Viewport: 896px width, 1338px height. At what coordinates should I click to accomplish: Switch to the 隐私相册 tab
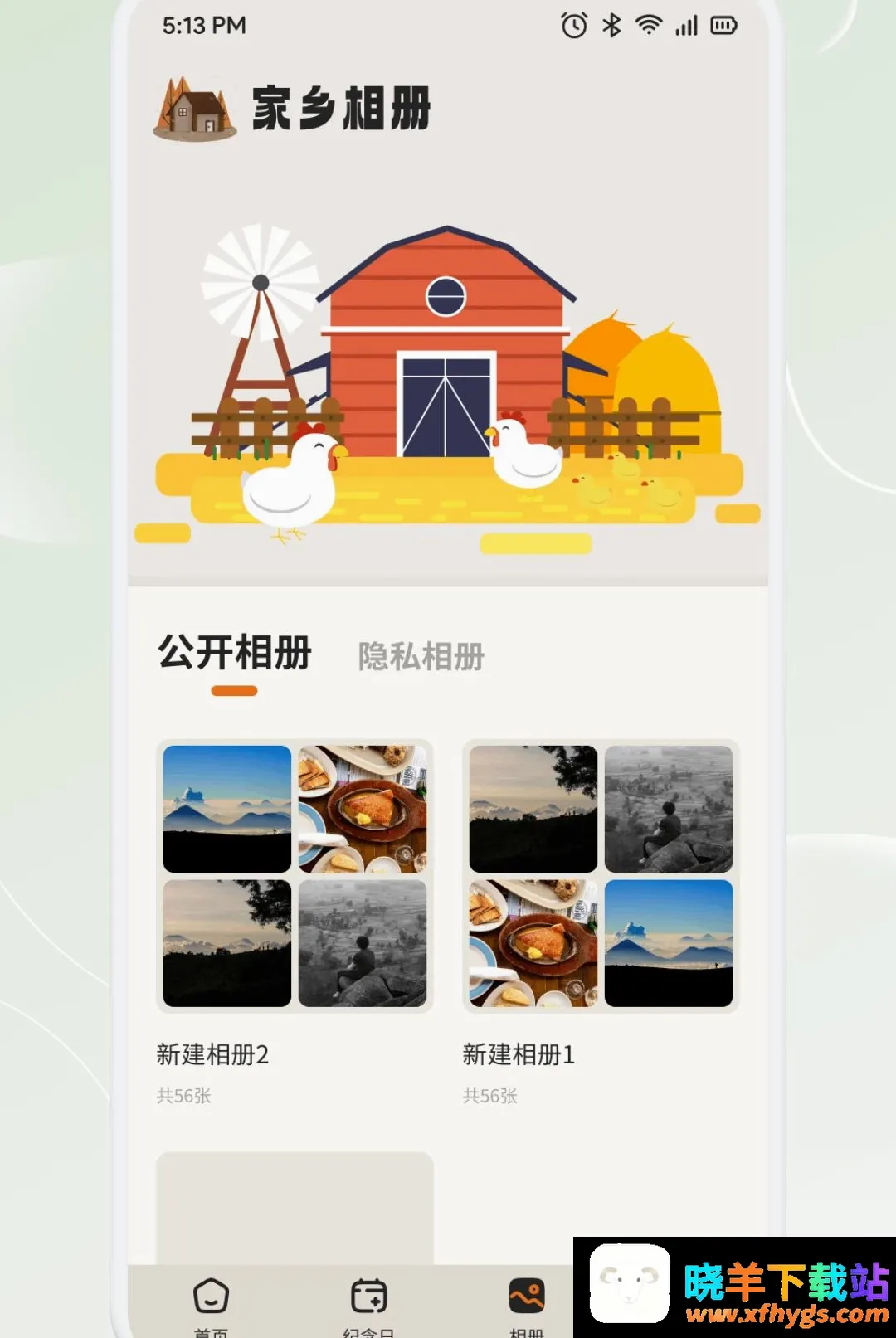[421, 656]
